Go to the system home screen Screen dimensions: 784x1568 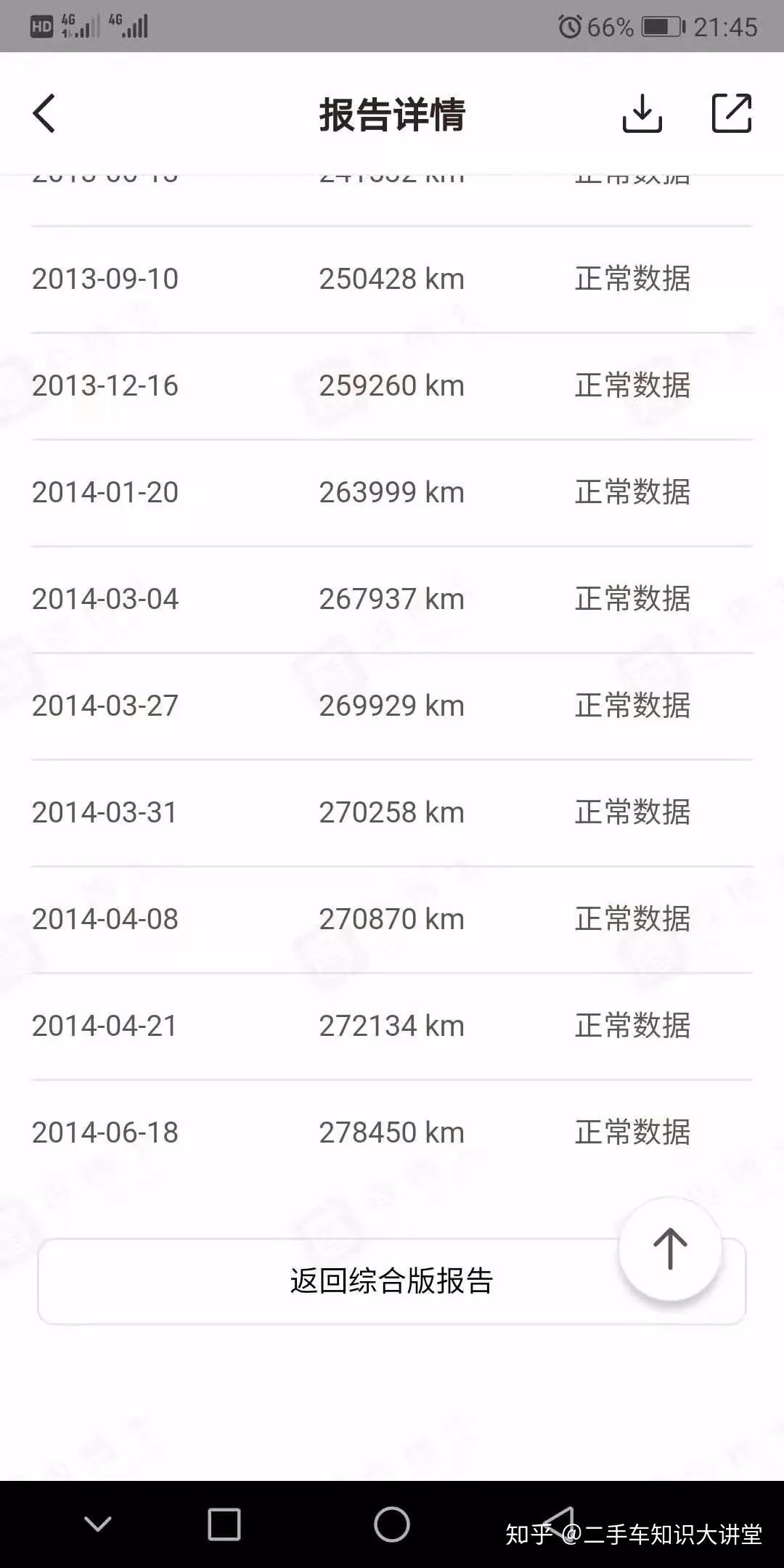pos(392,1524)
